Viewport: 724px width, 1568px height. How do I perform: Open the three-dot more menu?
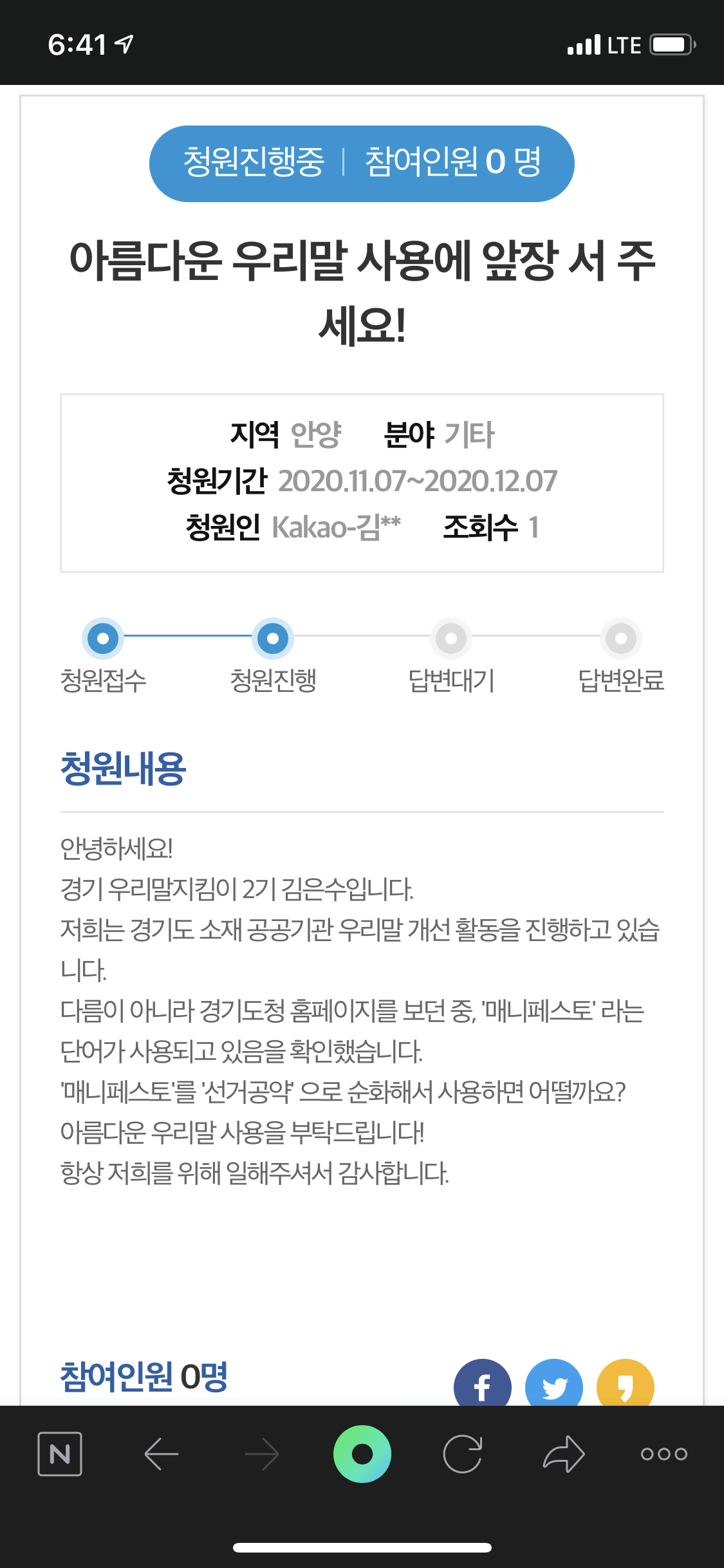coord(664,1453)
